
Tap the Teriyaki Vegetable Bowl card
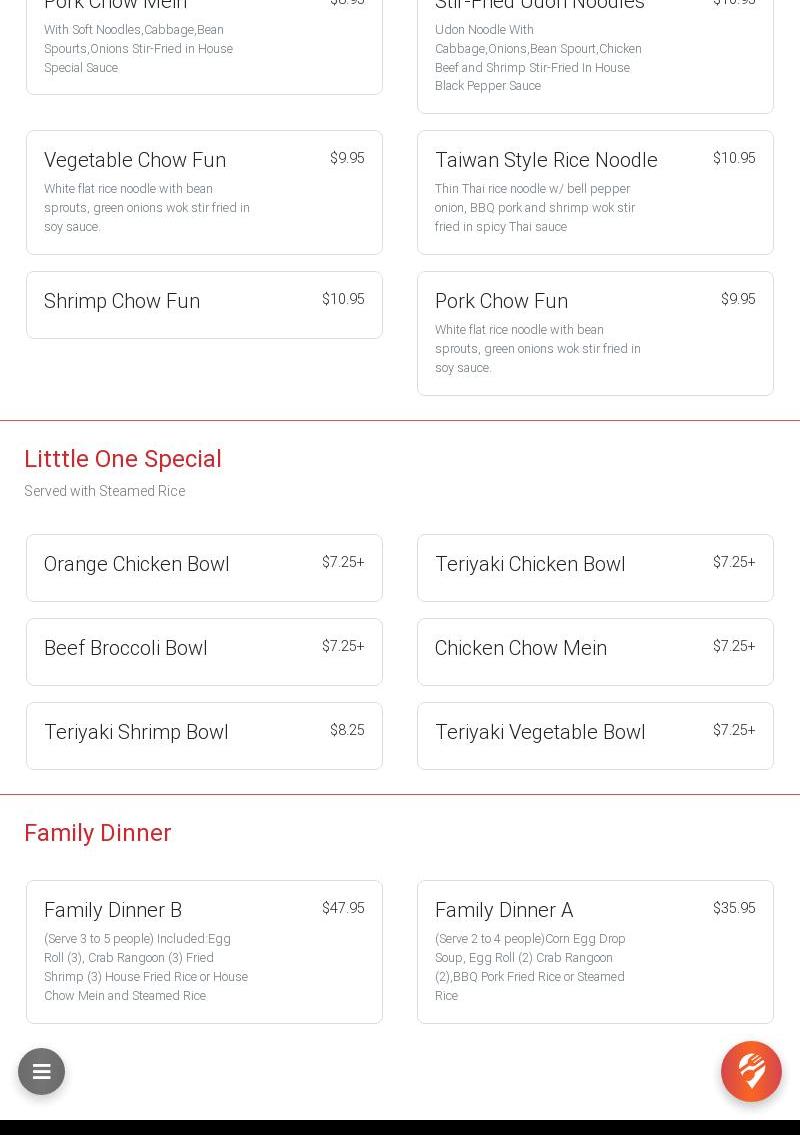pyautogui.click(x=595, y=736)
